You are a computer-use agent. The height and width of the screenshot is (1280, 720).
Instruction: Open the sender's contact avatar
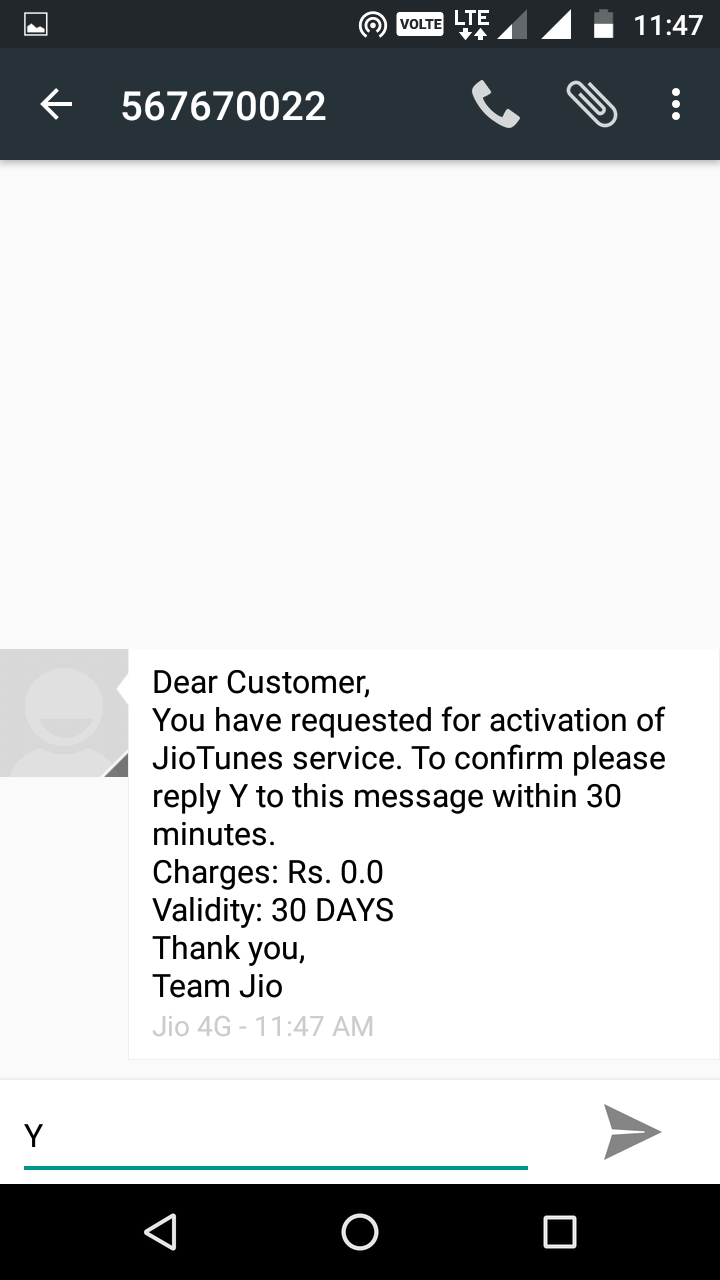click(x=64, y=713)
